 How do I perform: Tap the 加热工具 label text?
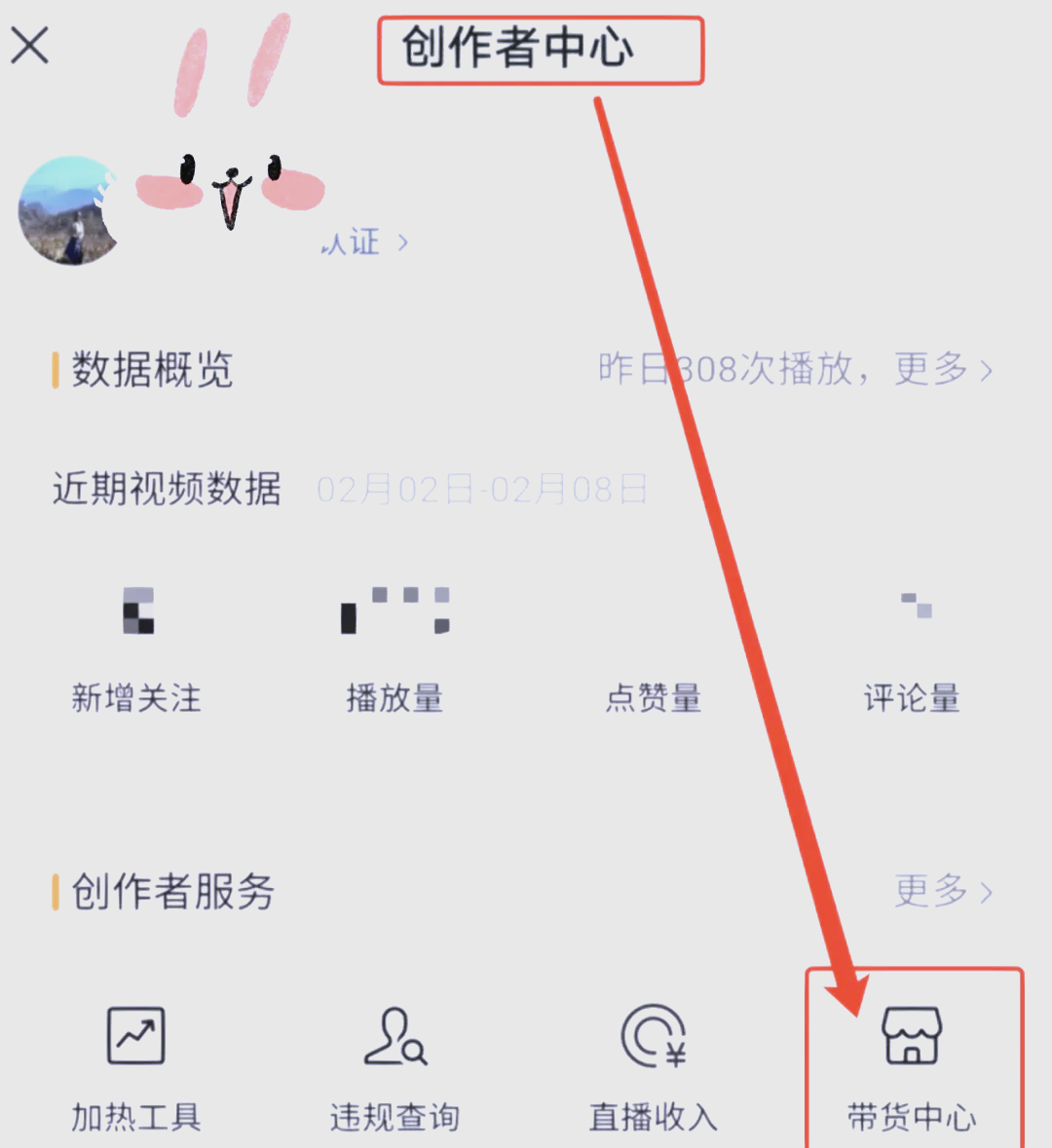(x=134, y=1117)
